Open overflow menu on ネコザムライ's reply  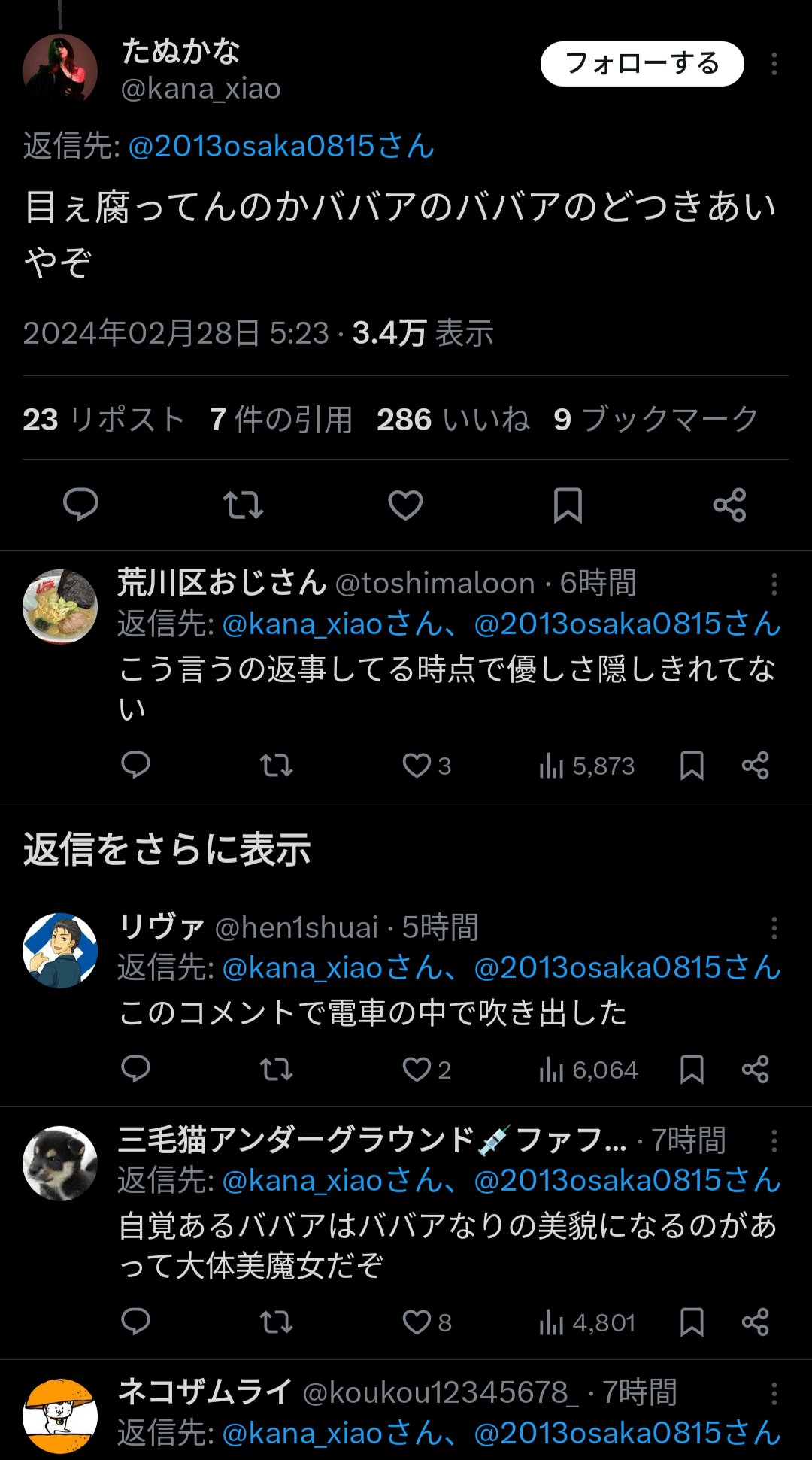(x=774, y=1394)
